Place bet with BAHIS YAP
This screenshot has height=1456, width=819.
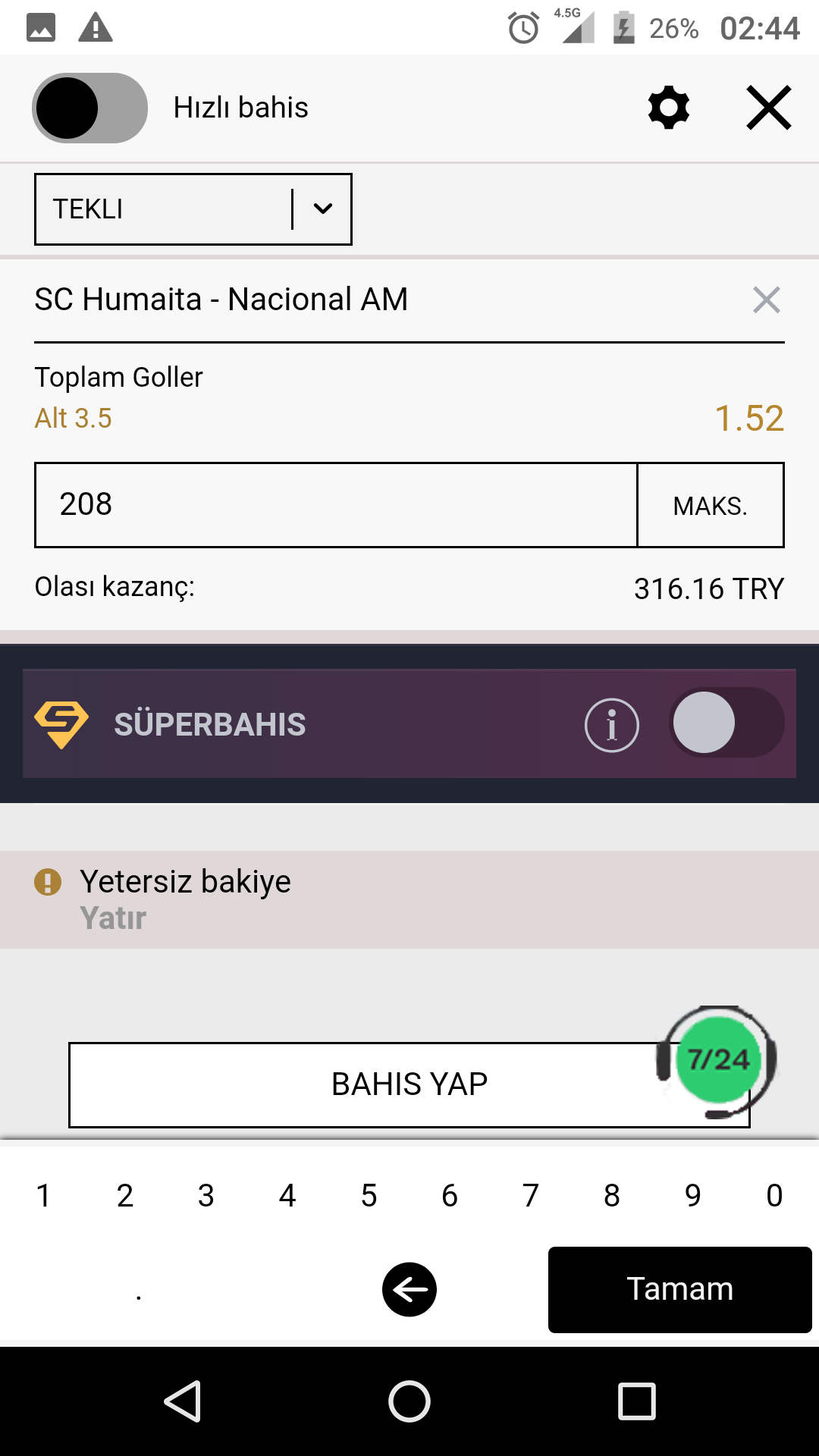tap(409, 1084)
